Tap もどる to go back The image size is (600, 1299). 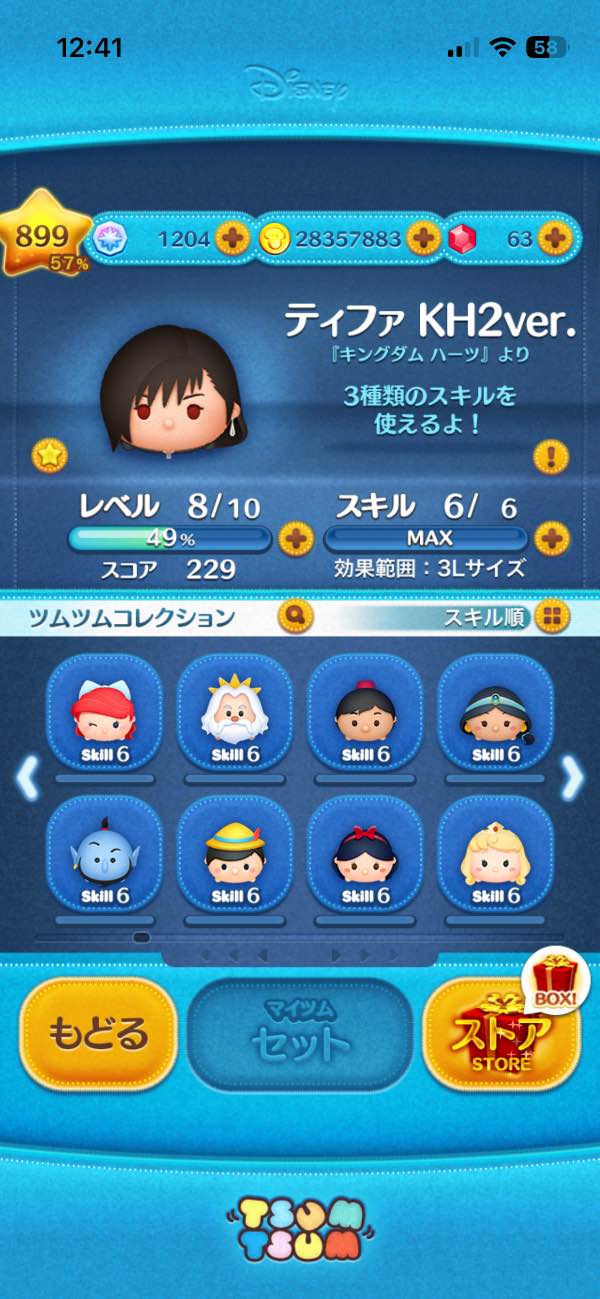click(98, 1034)
